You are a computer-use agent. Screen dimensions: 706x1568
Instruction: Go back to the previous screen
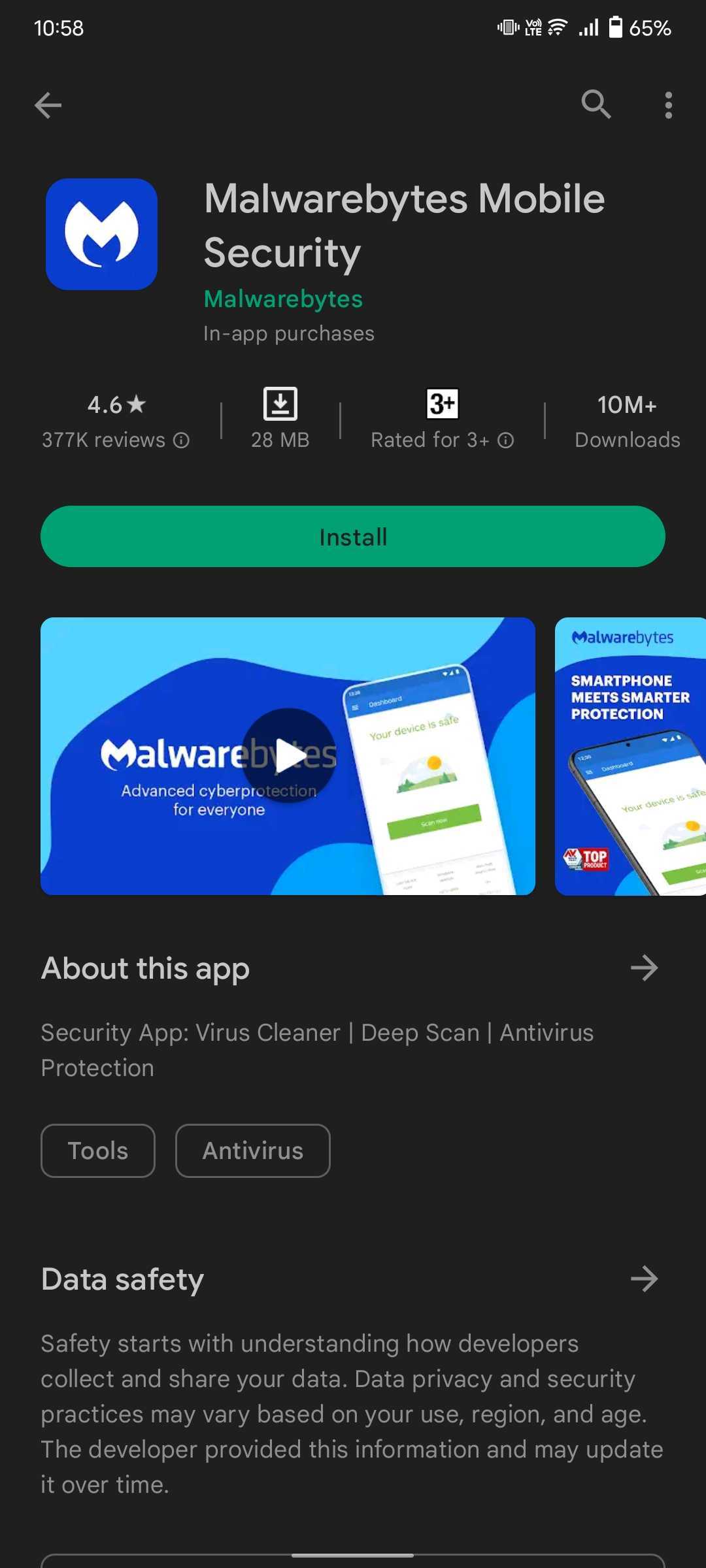(48, 105)
